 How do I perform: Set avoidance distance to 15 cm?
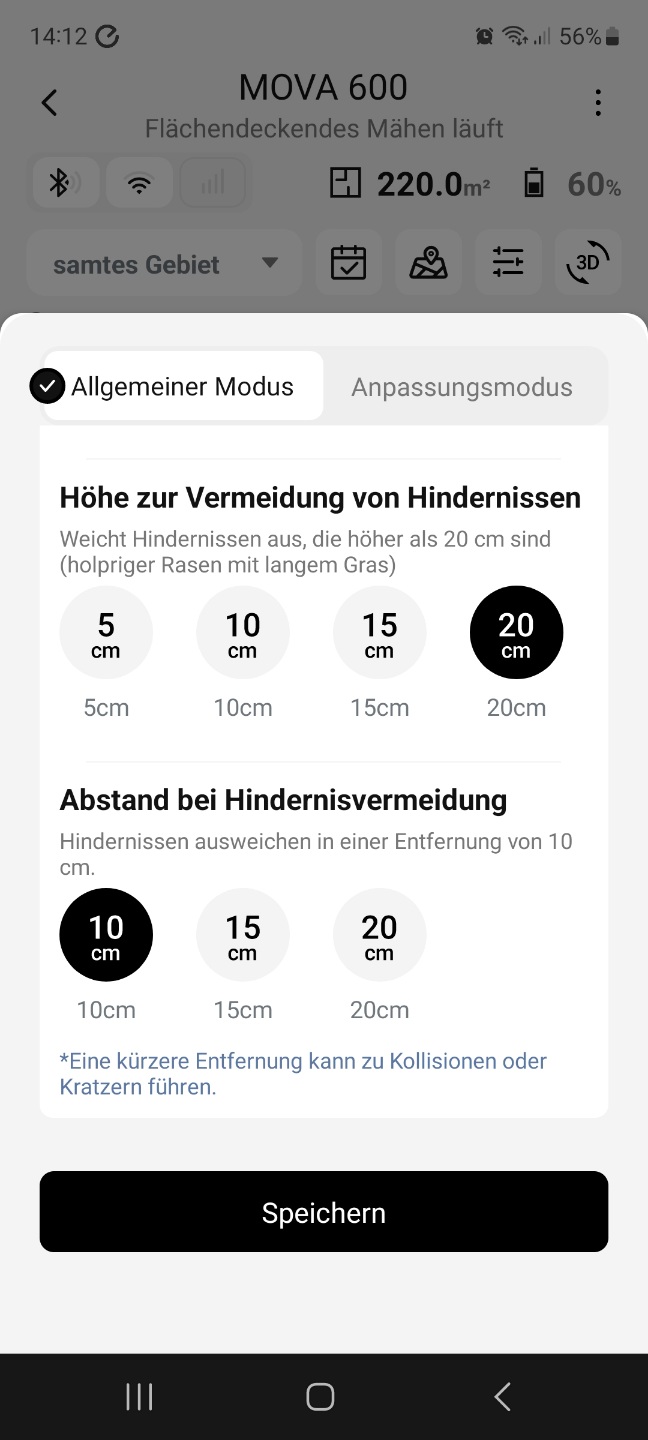tap(243, 935)
